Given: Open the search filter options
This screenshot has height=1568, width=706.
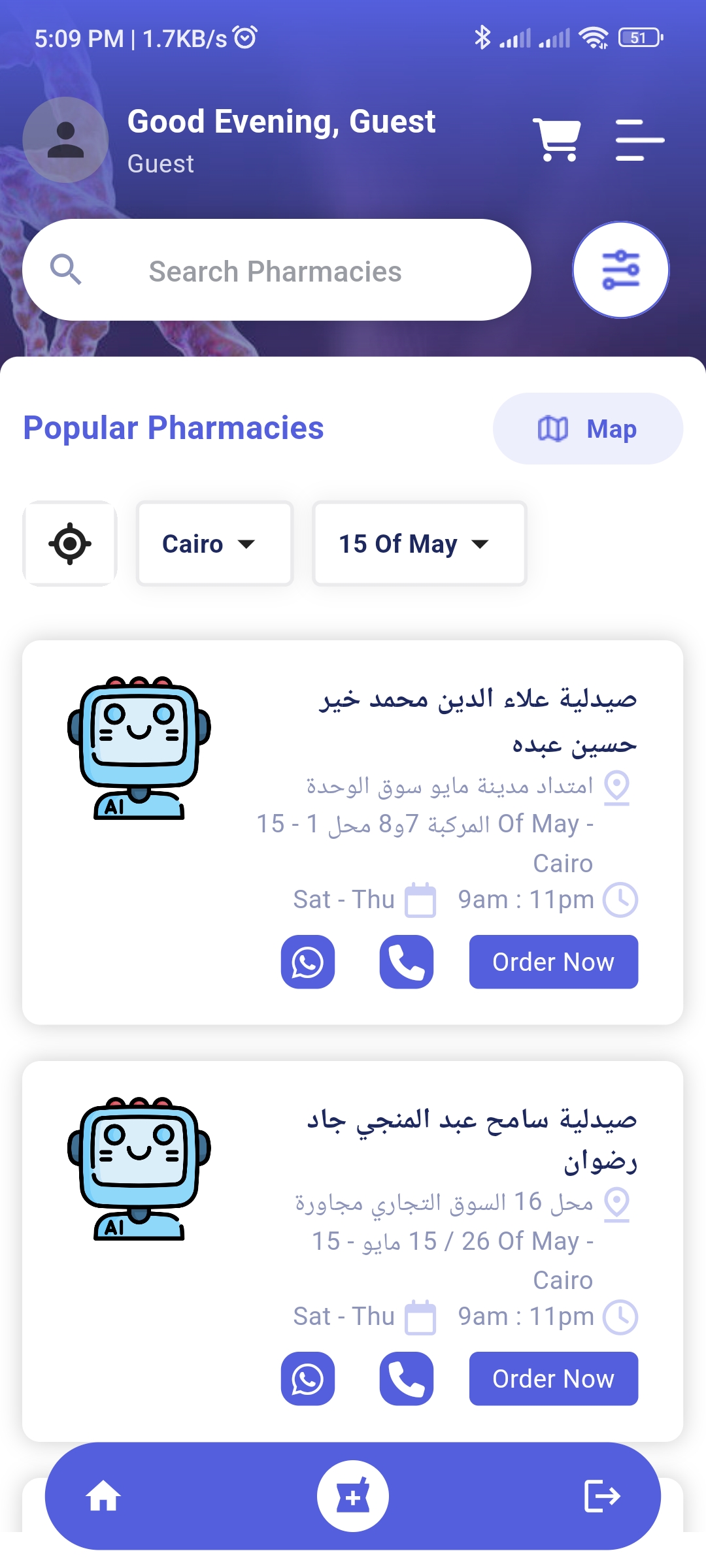Looking at the screenshot, I should click(x=620, y=269).
